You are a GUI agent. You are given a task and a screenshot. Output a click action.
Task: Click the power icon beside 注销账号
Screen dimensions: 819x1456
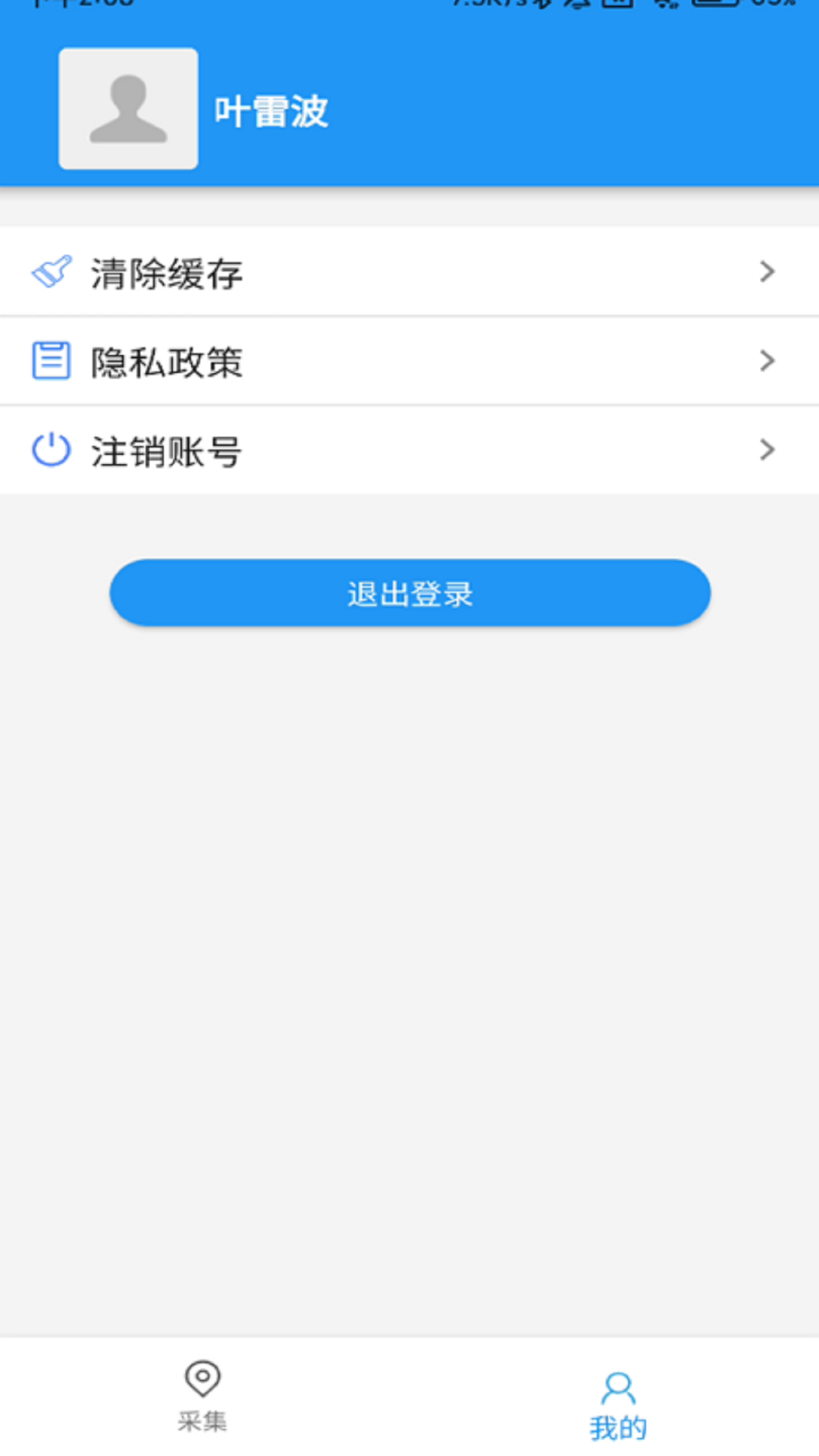point(50,449)
